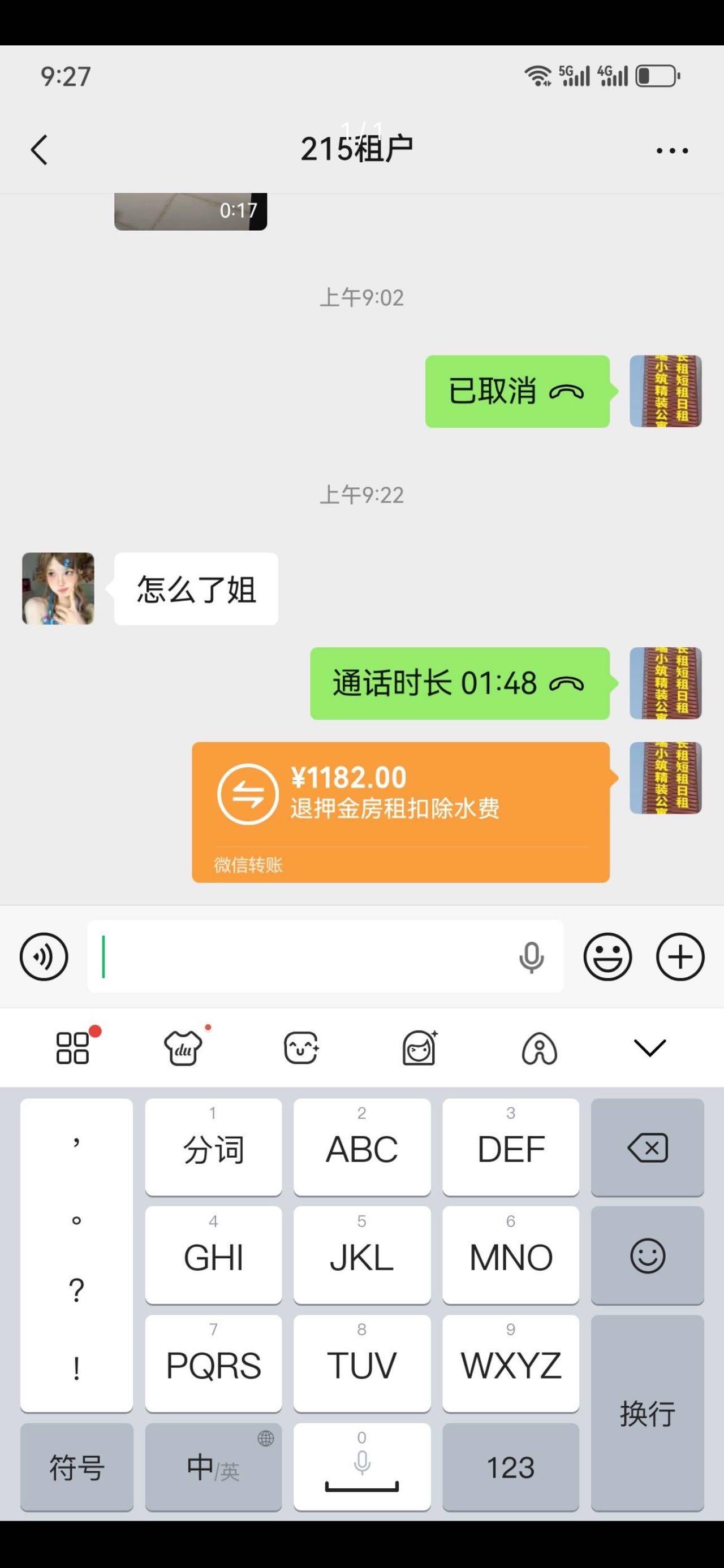Viewport: 724px width, 1568px height.
Task: Delete a character with the backspace key
Action: (x=647, y=1148)
